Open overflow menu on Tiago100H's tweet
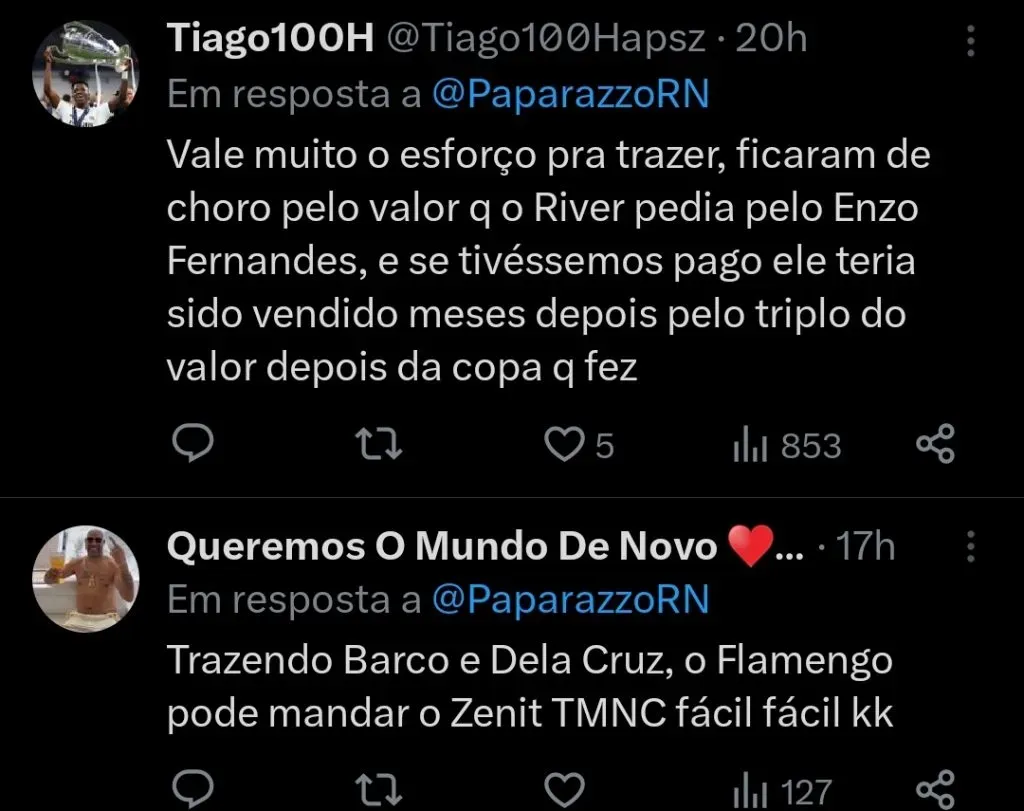Viewport: 1024px width, 811px height. [x=969, y=42]
